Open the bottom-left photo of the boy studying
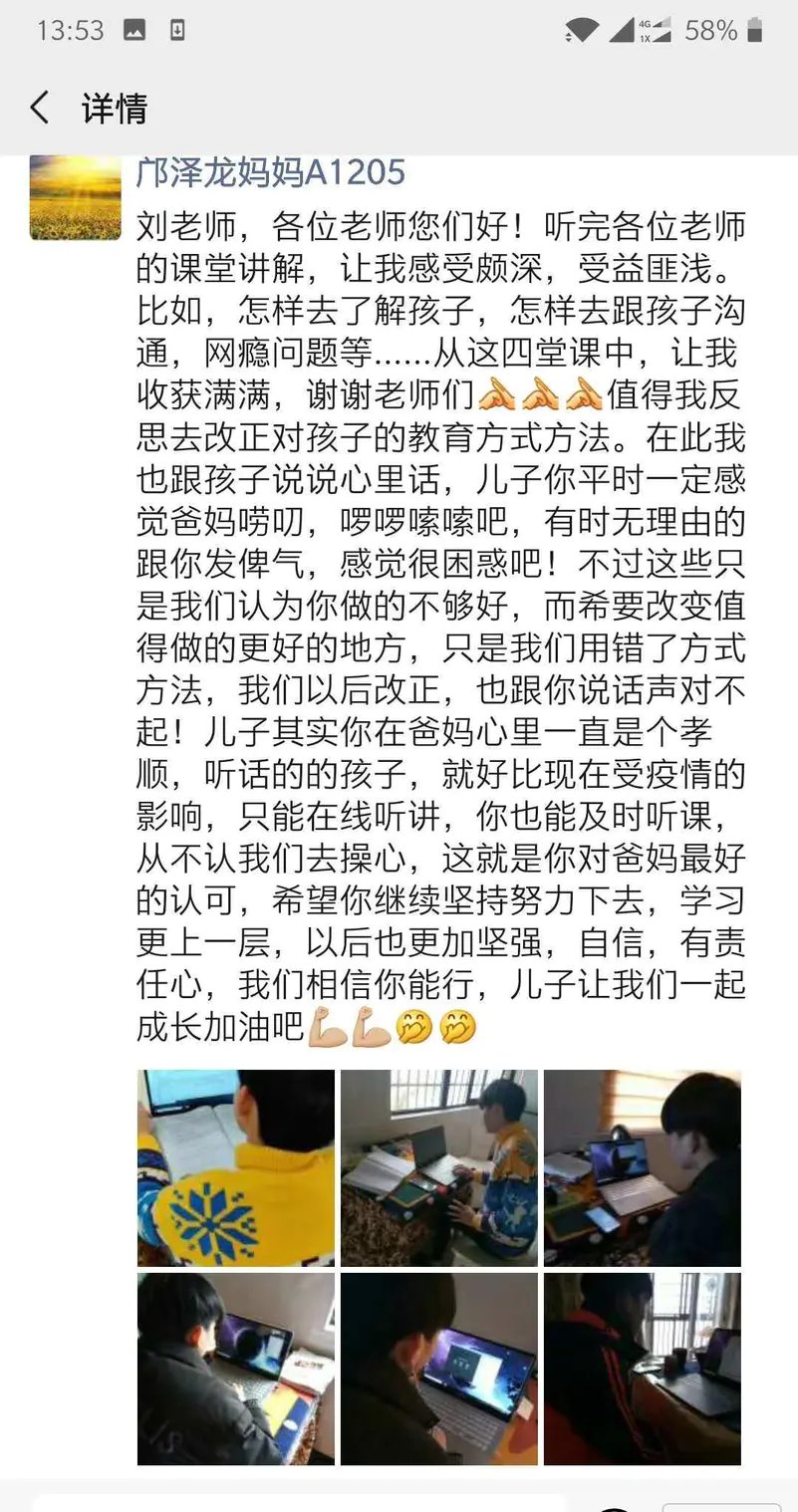Screen dimensions: 798x1512 (236, 1369)
